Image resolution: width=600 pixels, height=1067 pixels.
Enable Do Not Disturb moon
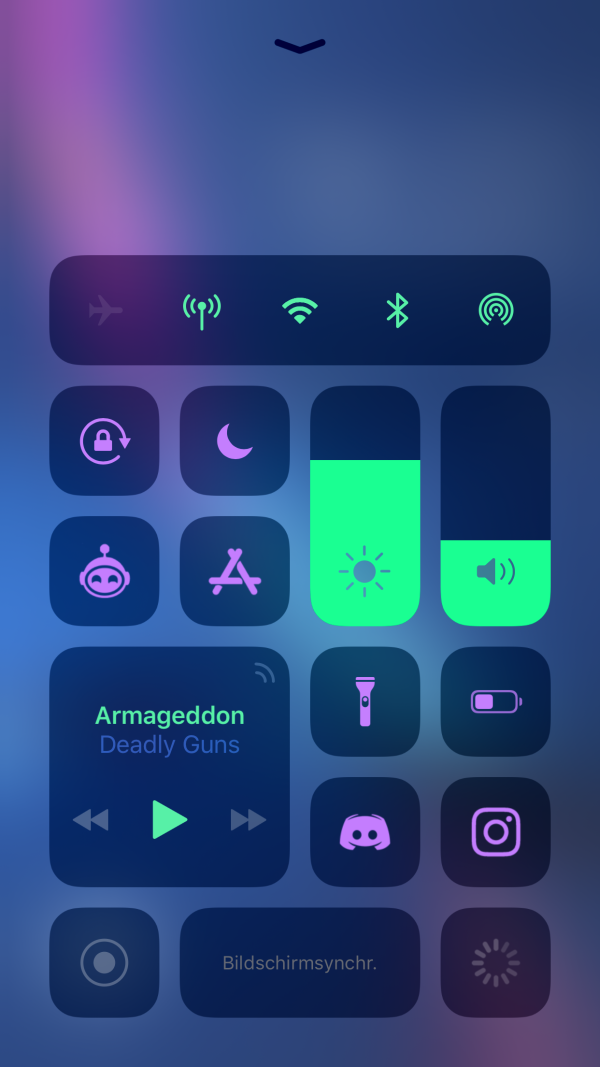(x=235, y=441)
